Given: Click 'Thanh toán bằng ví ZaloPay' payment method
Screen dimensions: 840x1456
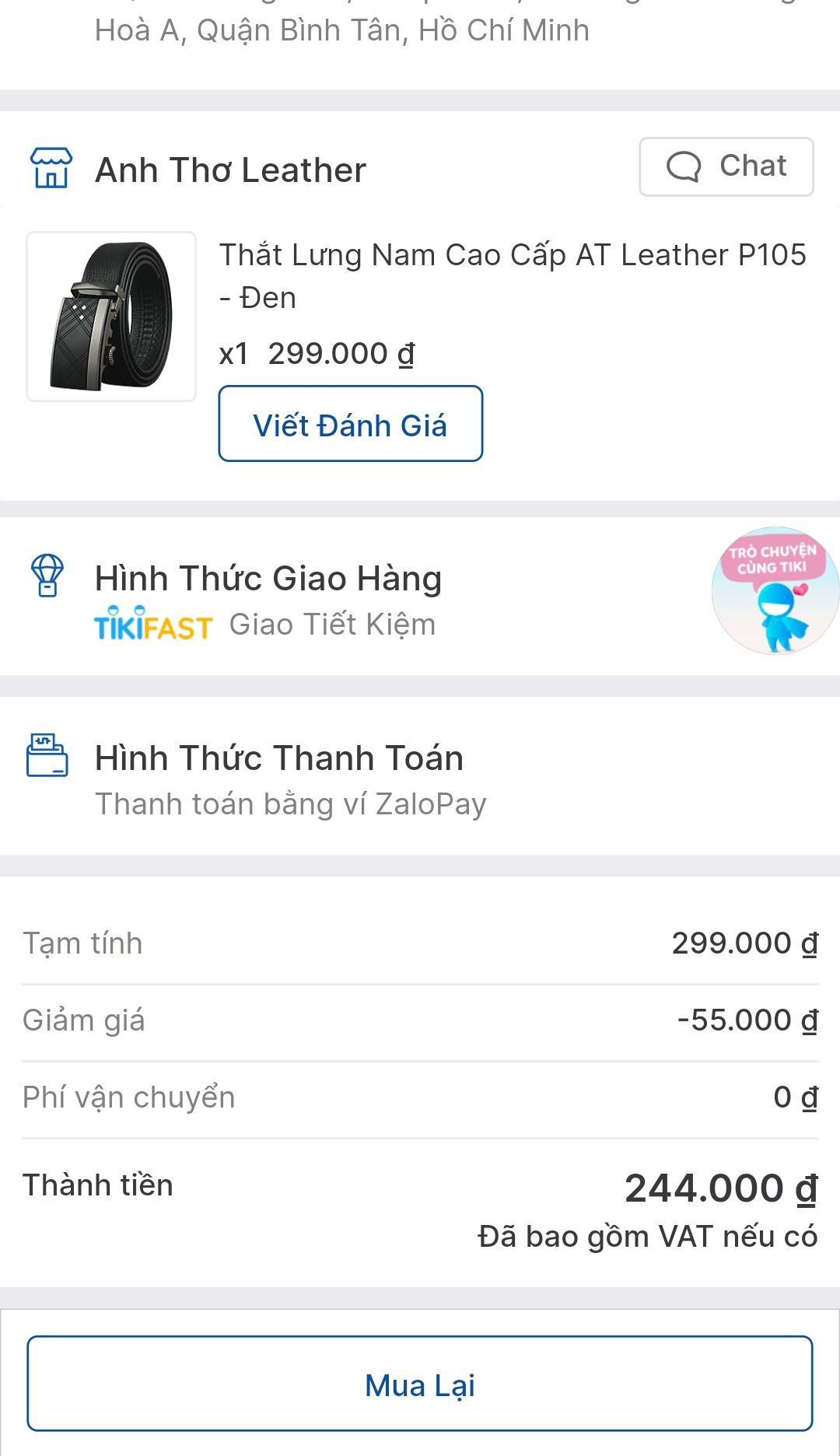Looking at the screenshot, I should [290, 803].
